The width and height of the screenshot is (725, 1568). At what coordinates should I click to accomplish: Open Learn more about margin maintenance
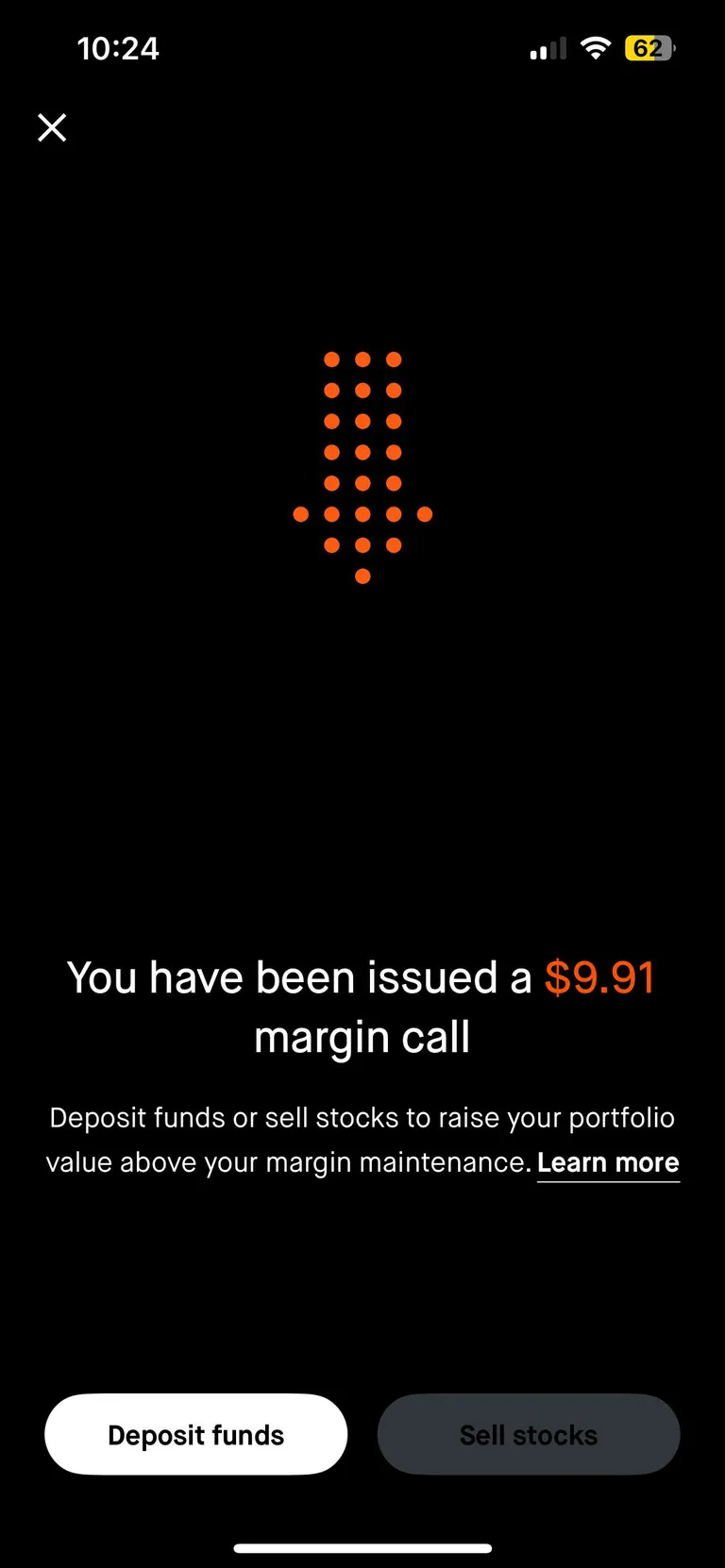tap(608, 1162)
